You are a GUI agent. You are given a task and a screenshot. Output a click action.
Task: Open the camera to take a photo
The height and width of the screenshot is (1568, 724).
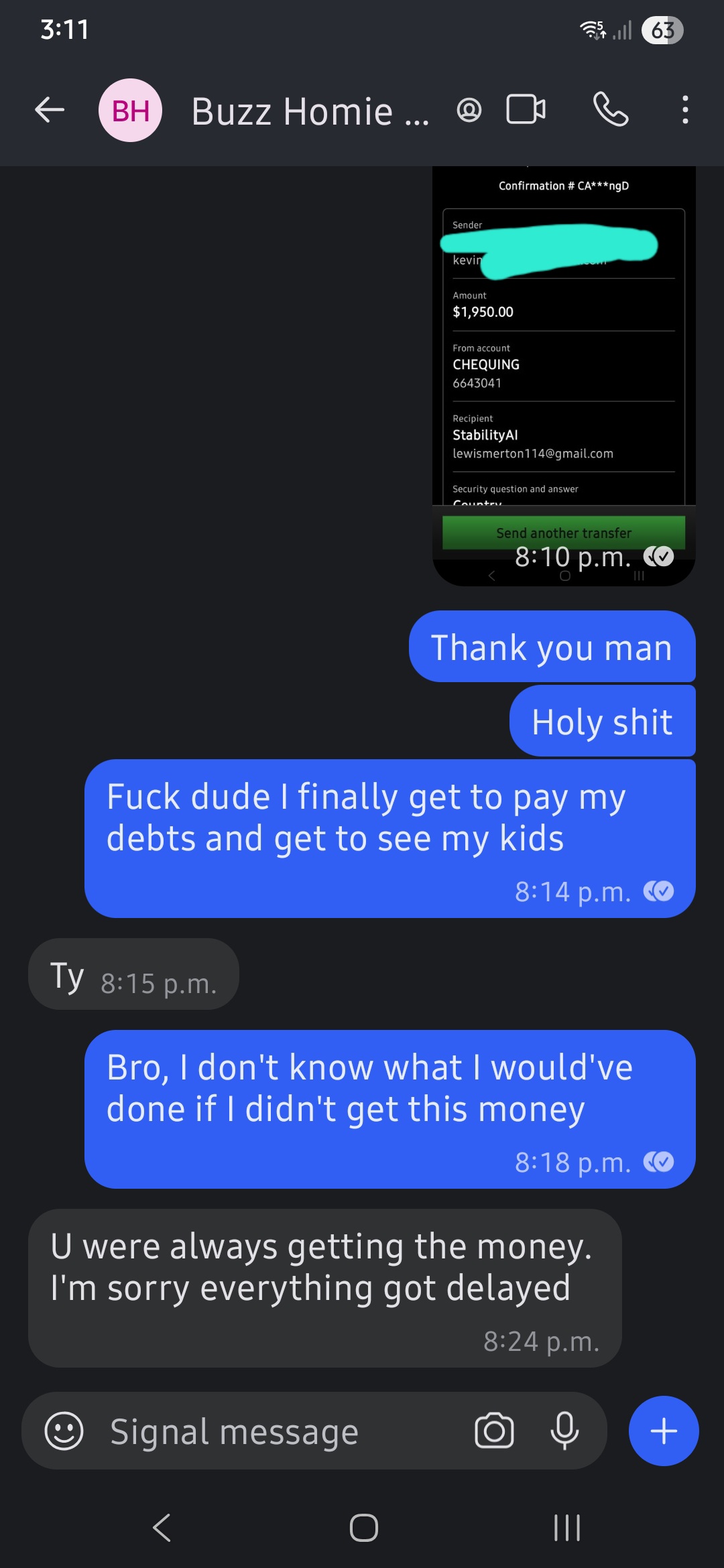click(494, 1431)
